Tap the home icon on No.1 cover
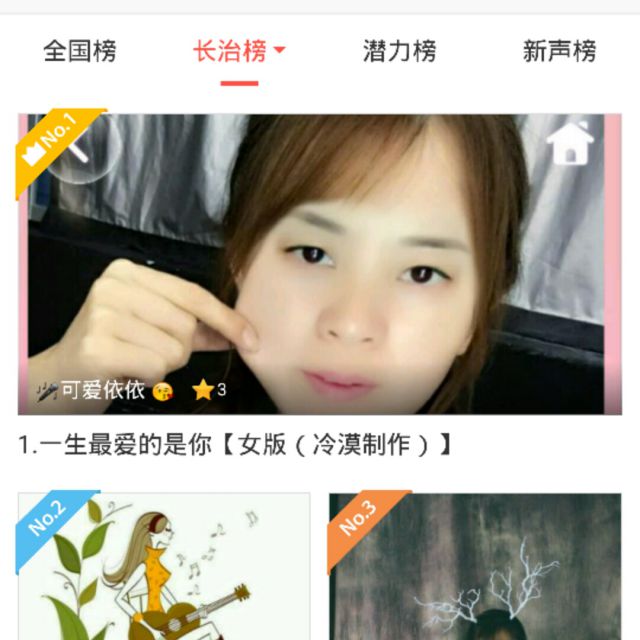 click(x=571, y=144)
